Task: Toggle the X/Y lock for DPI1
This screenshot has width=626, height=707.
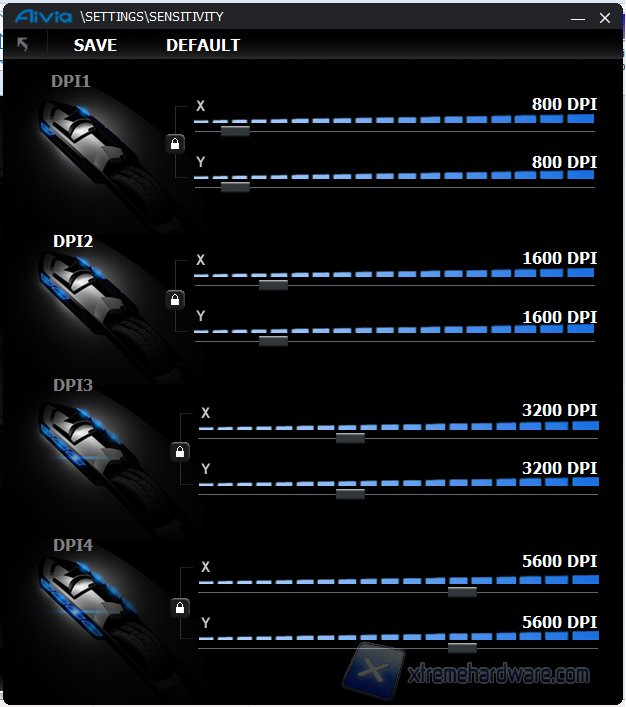Action: [x=175, y=144]
